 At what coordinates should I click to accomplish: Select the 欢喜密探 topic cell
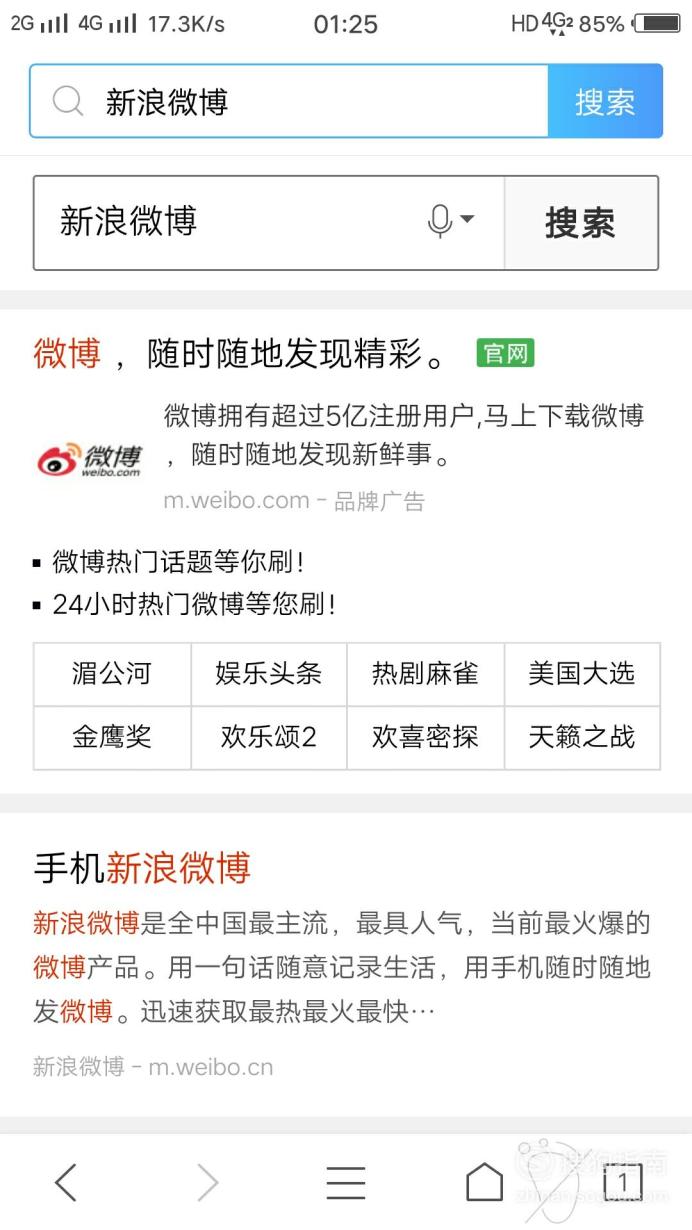click(425, 738)
